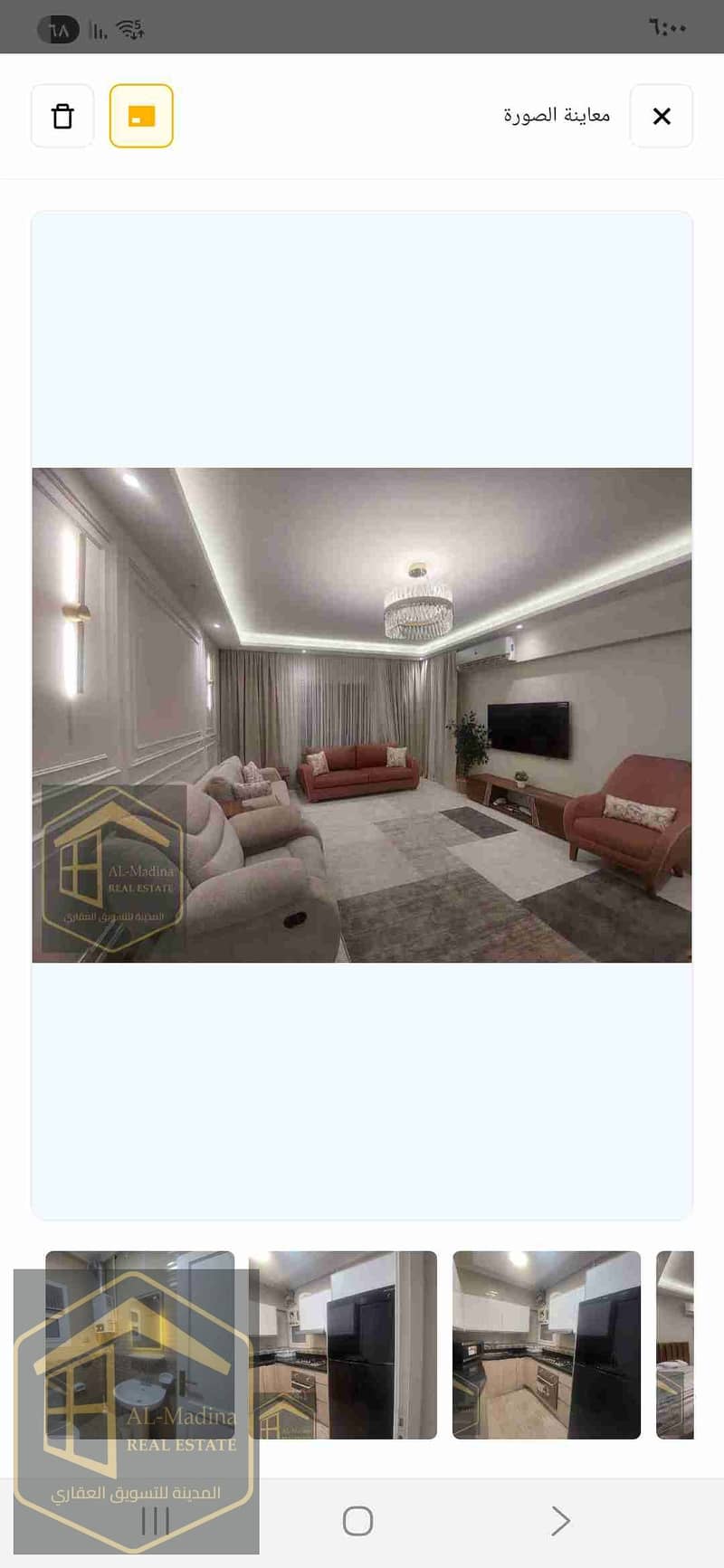Go to the system home screen
Viewport: 724px width, 1568px height.
click(357, 1521)
